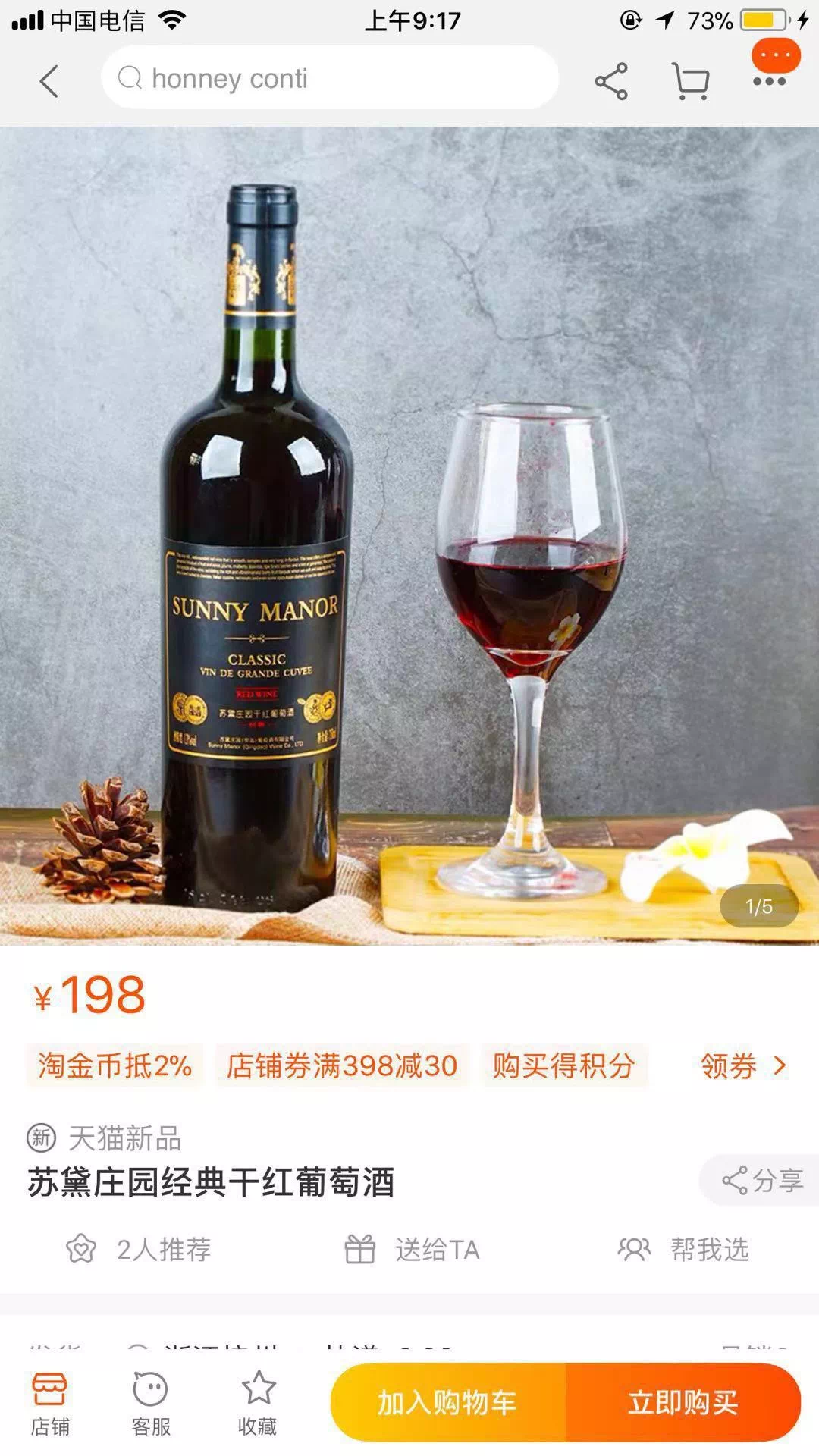Tap 2人推荐 to recommend

coord(140,1249)
